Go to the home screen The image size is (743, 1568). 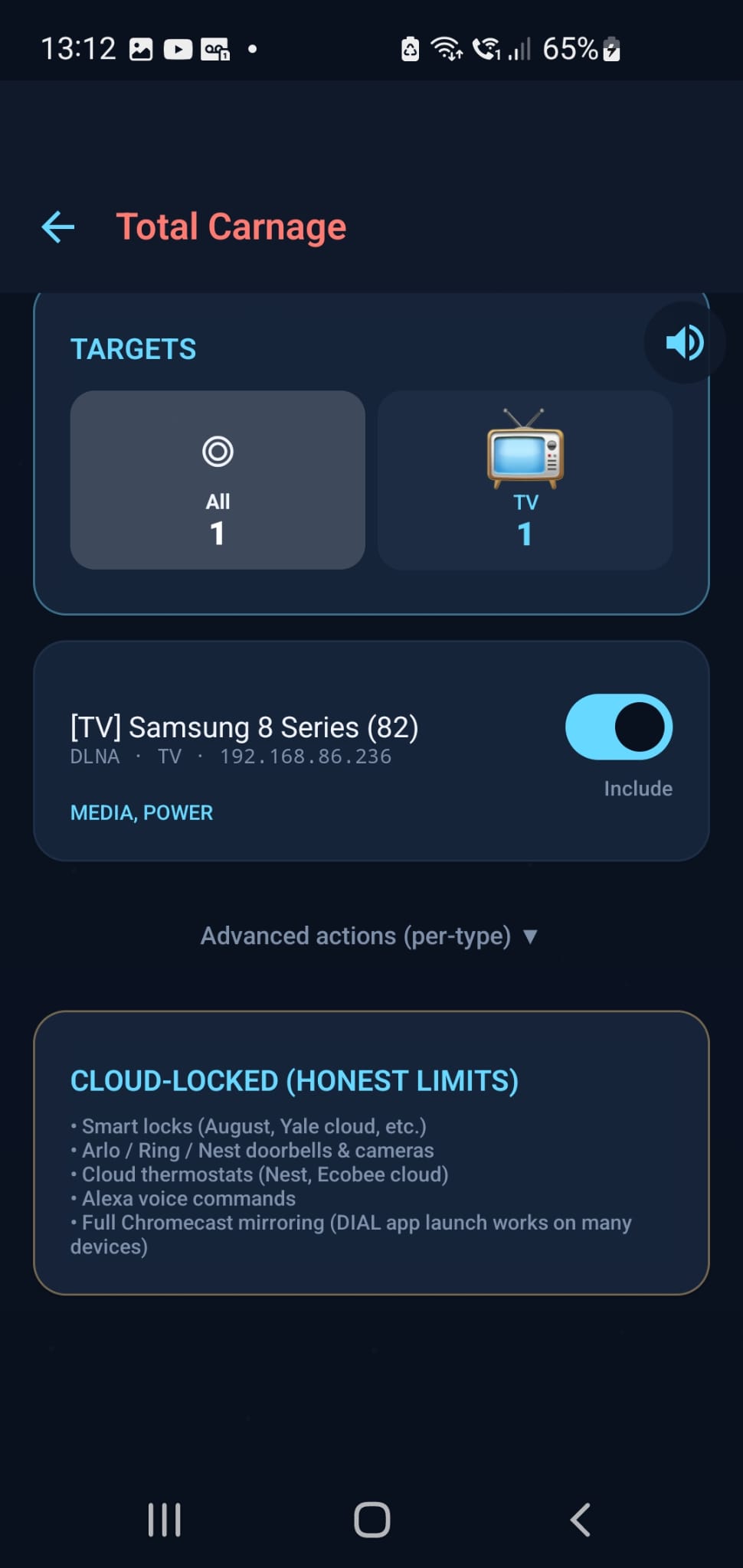coord(372,1520)
